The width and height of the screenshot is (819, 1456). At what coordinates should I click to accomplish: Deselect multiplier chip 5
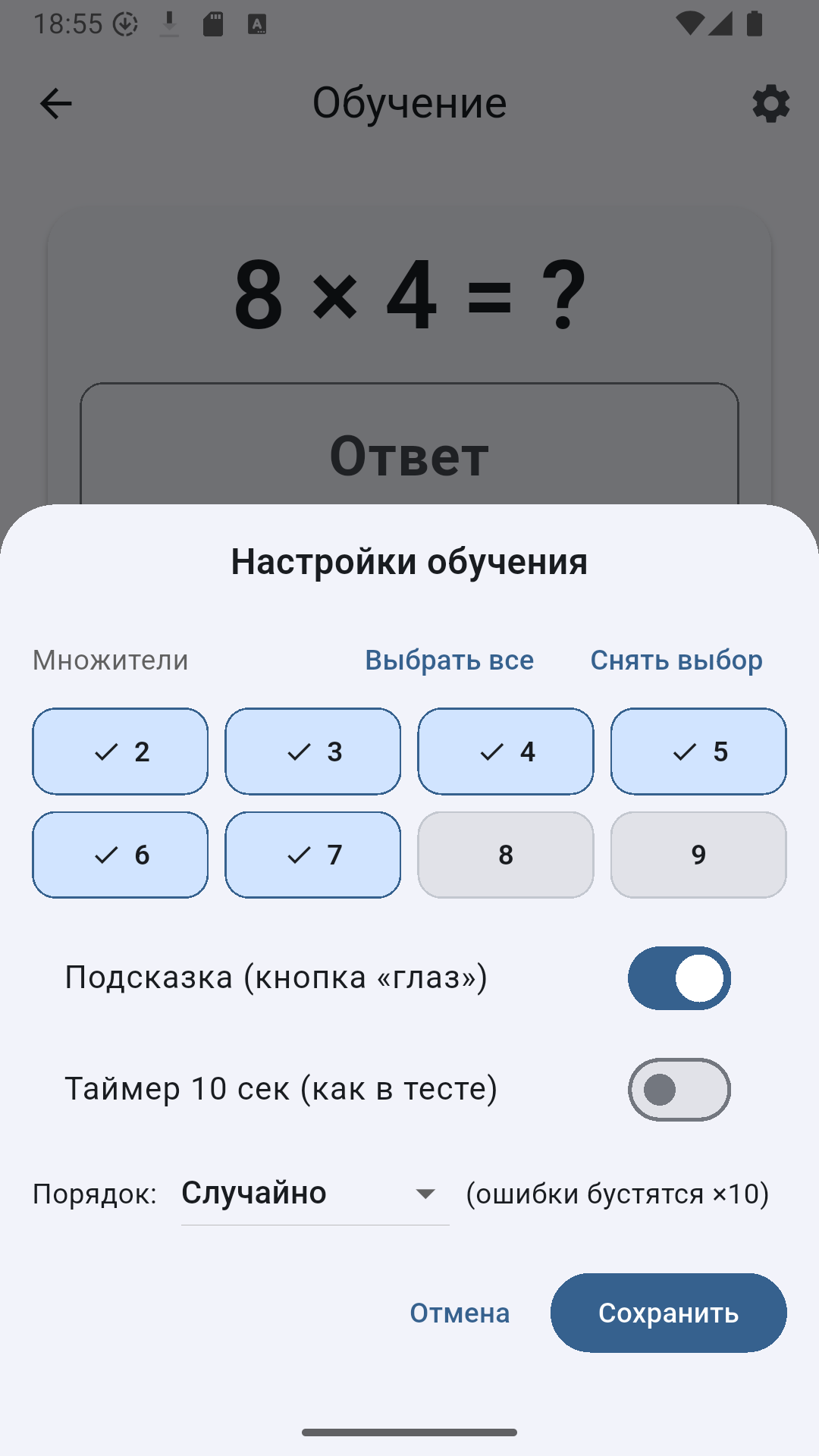click(x=698, y=752)
